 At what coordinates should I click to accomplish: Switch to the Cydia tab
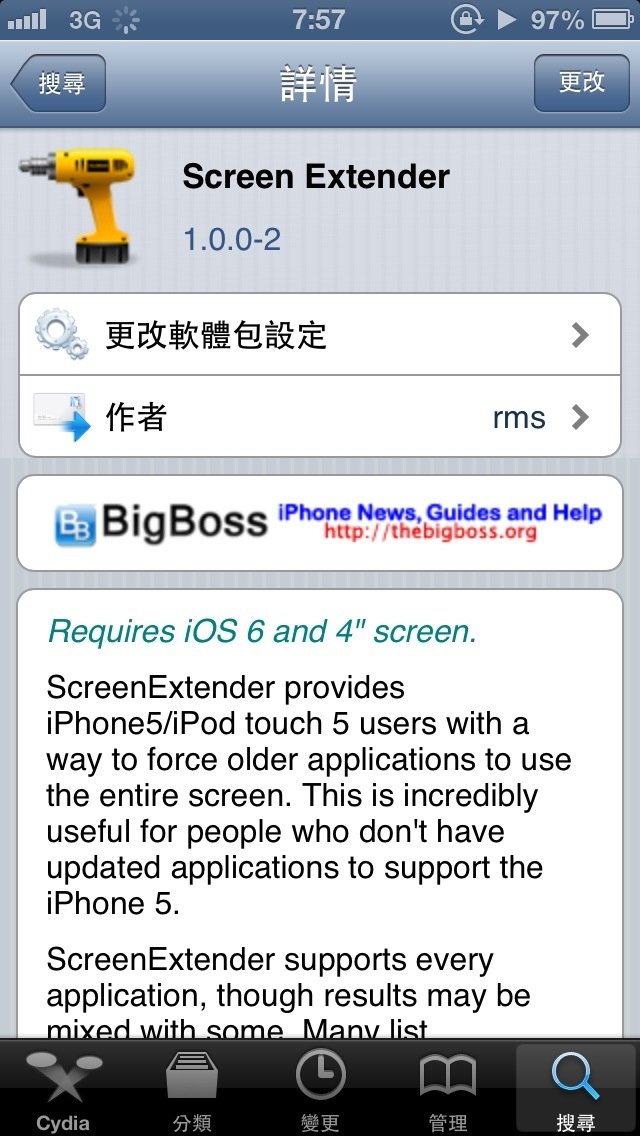tap(63, 1090)
